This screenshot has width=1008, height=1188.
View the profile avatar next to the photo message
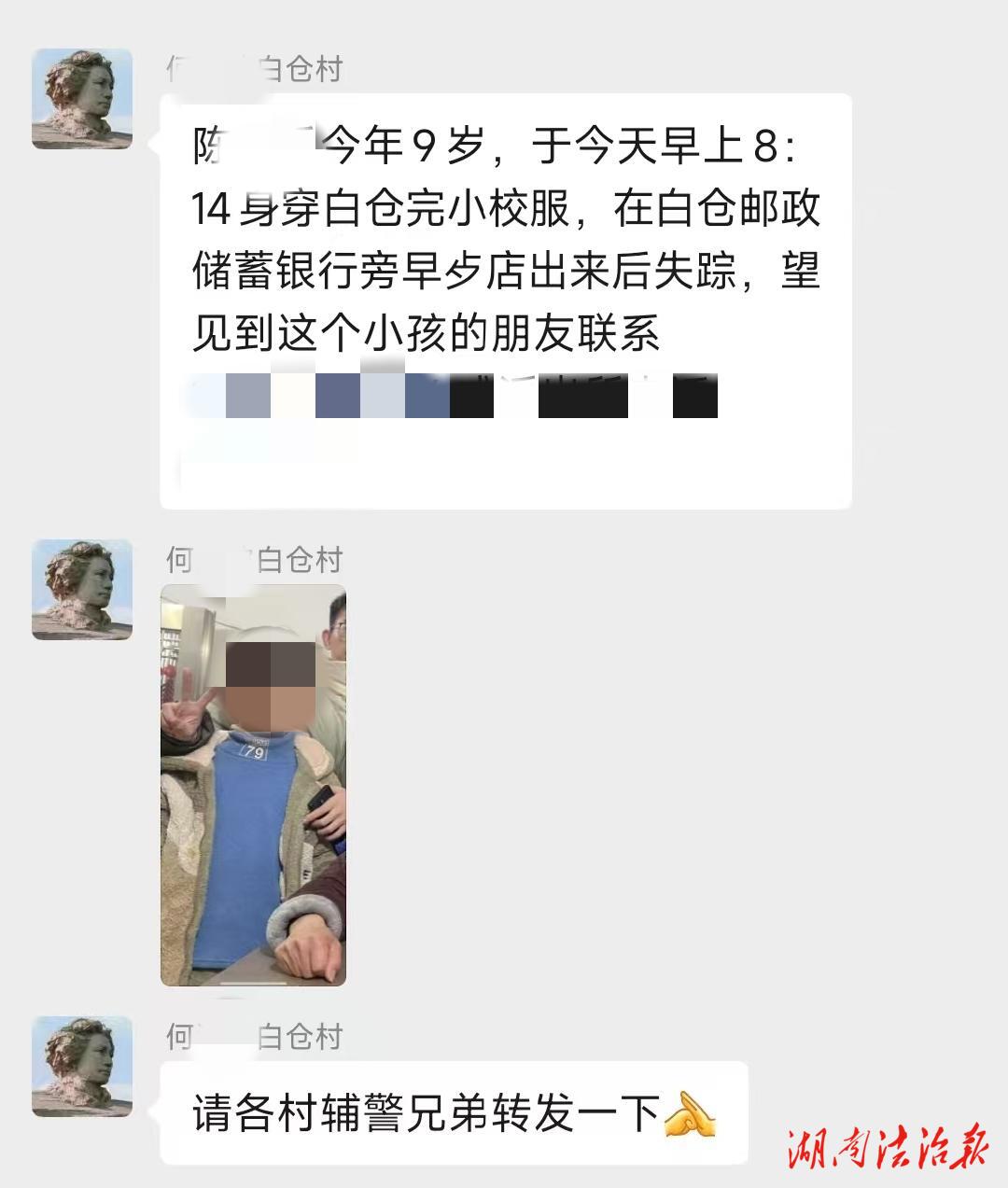point(82,589)
